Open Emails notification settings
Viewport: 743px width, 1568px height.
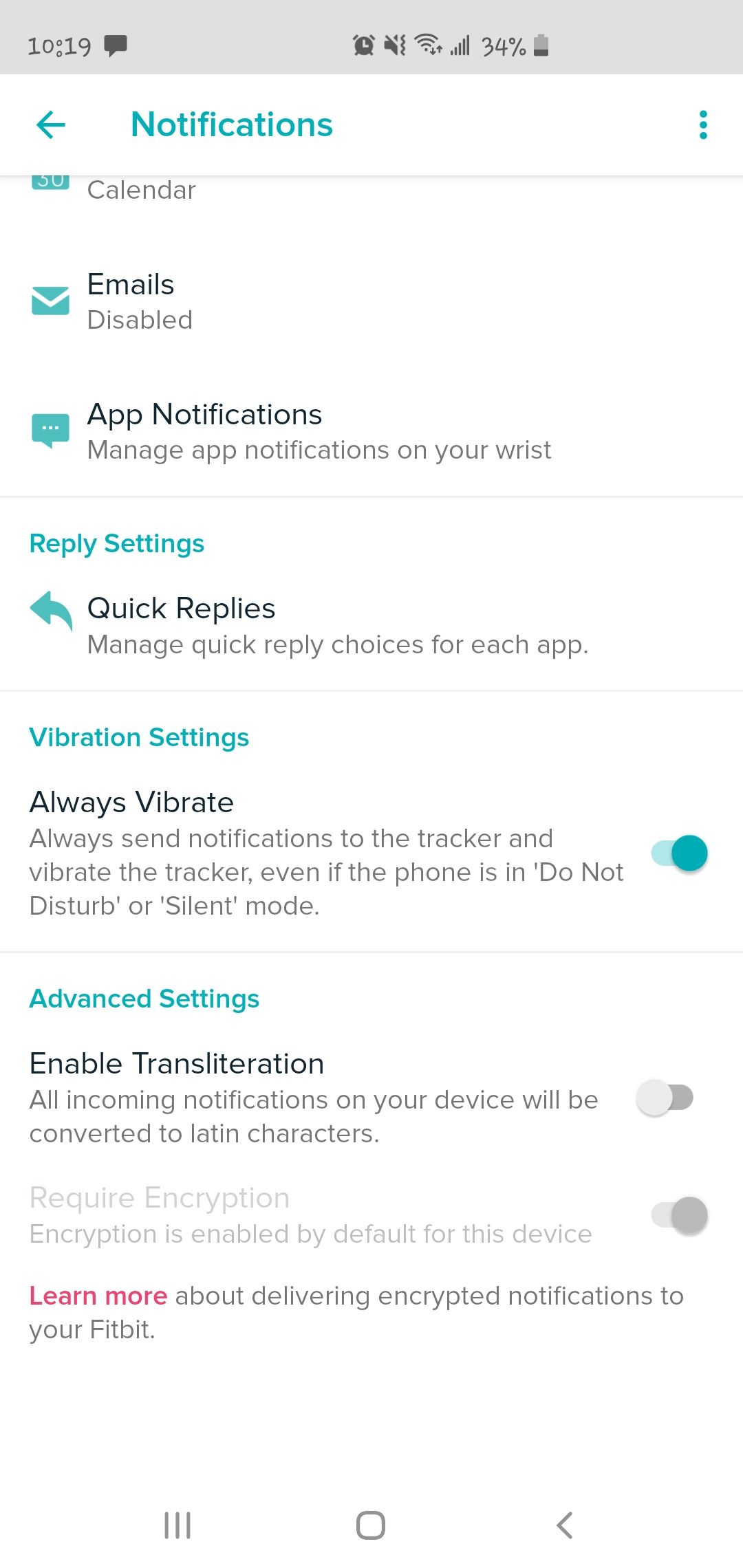(131, 301)
